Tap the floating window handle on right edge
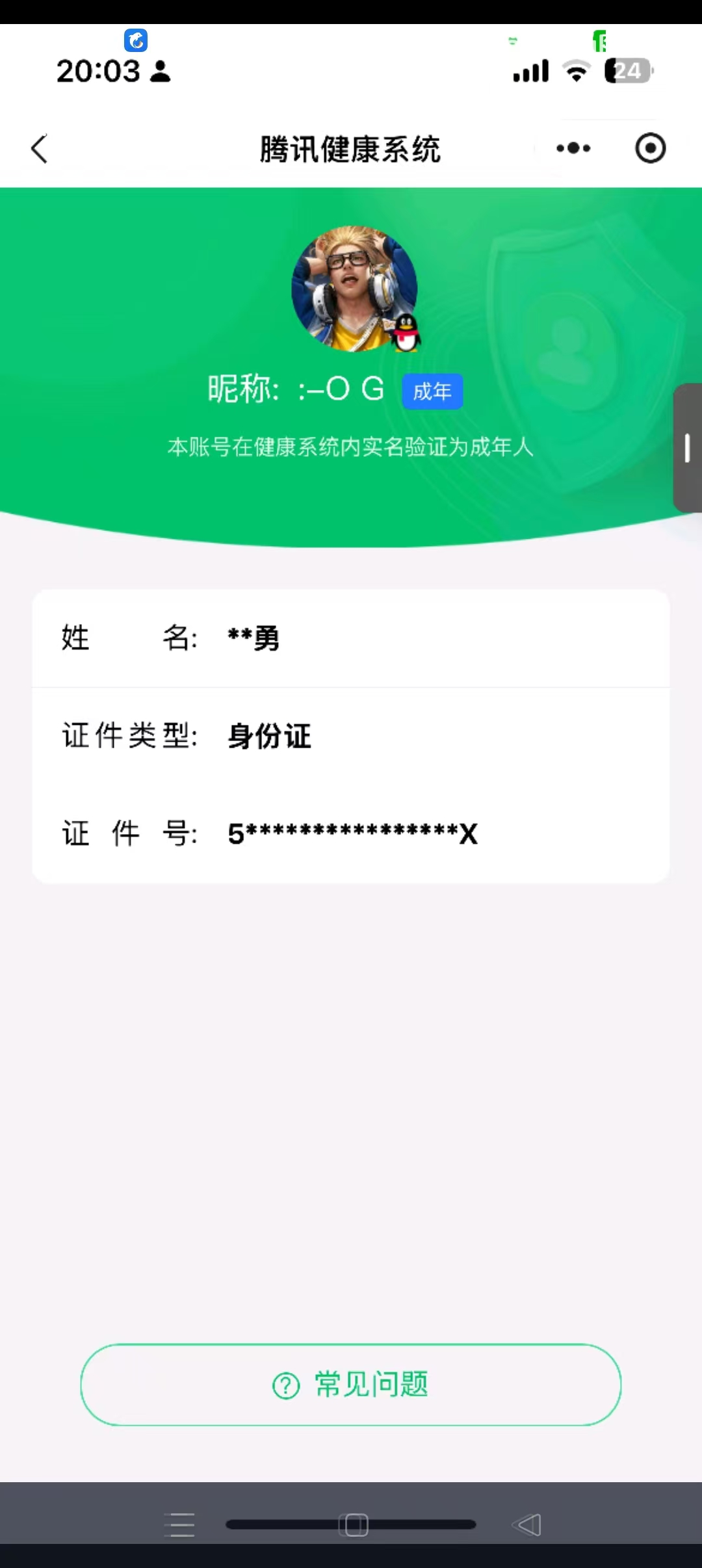The image size is (702, 1568). point(687,447)
